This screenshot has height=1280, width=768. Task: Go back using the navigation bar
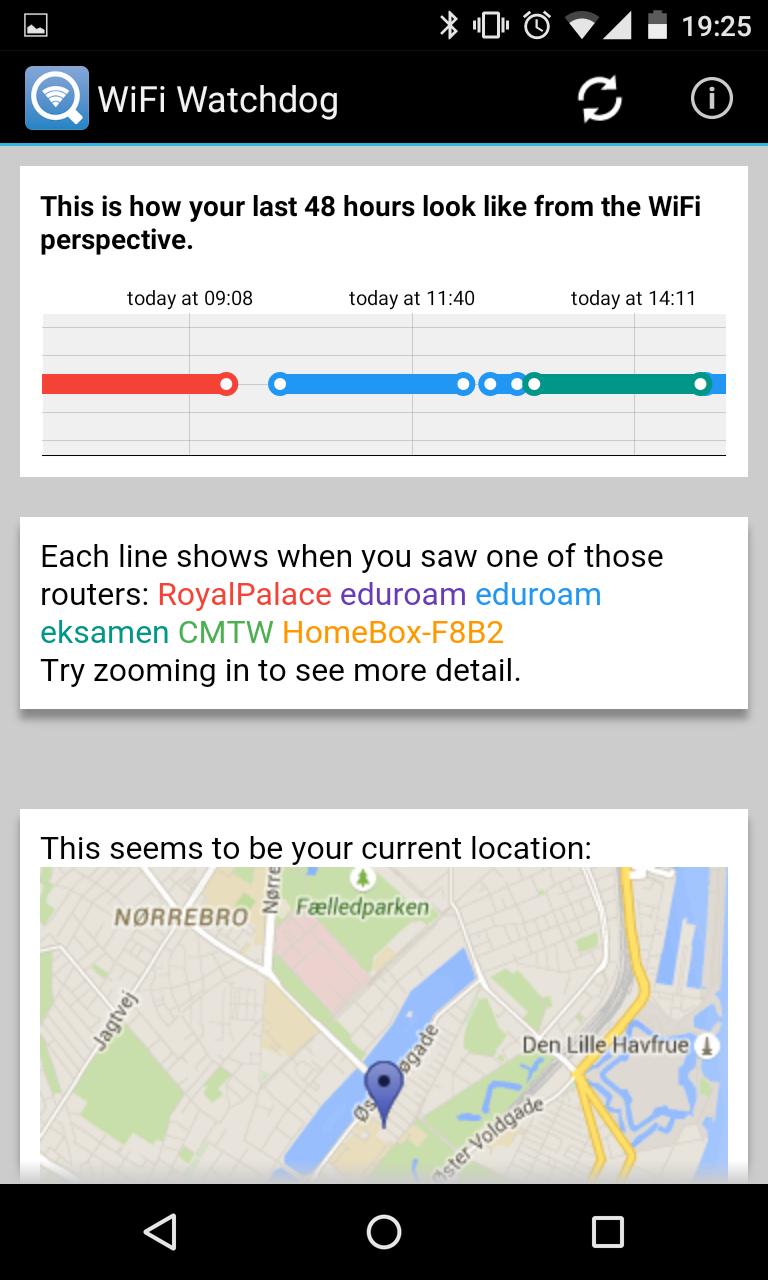coord(160,1232)
